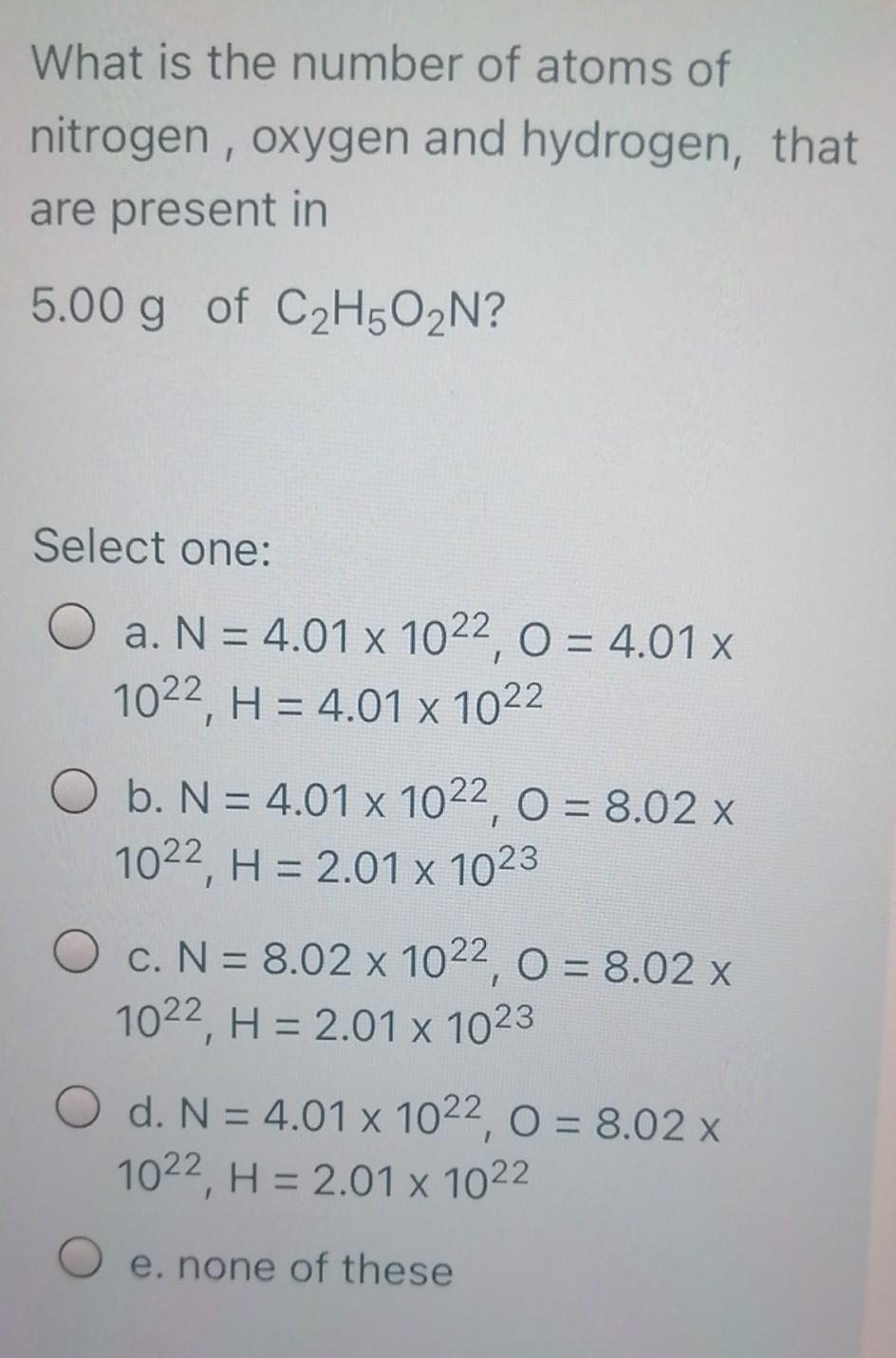Select option b: N = 4.01, H = 2.01 x 10^23
Image resolution: width=896 pixels, height=1358 pixels.
point(71,791)
